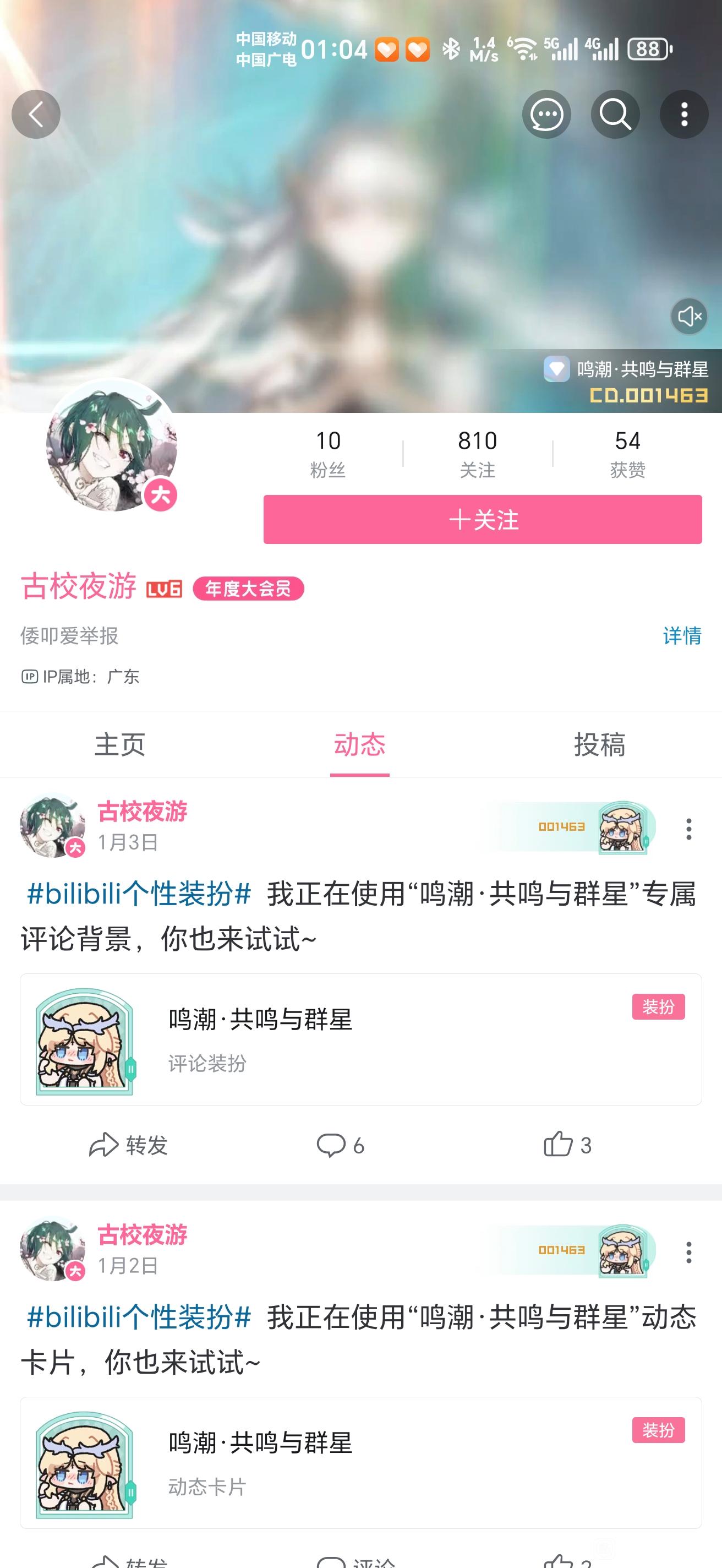722x1568 pixels.
Task: Open the 动态卡片 card for 鸣潮·共鸣与群星
Action: 360,1463
